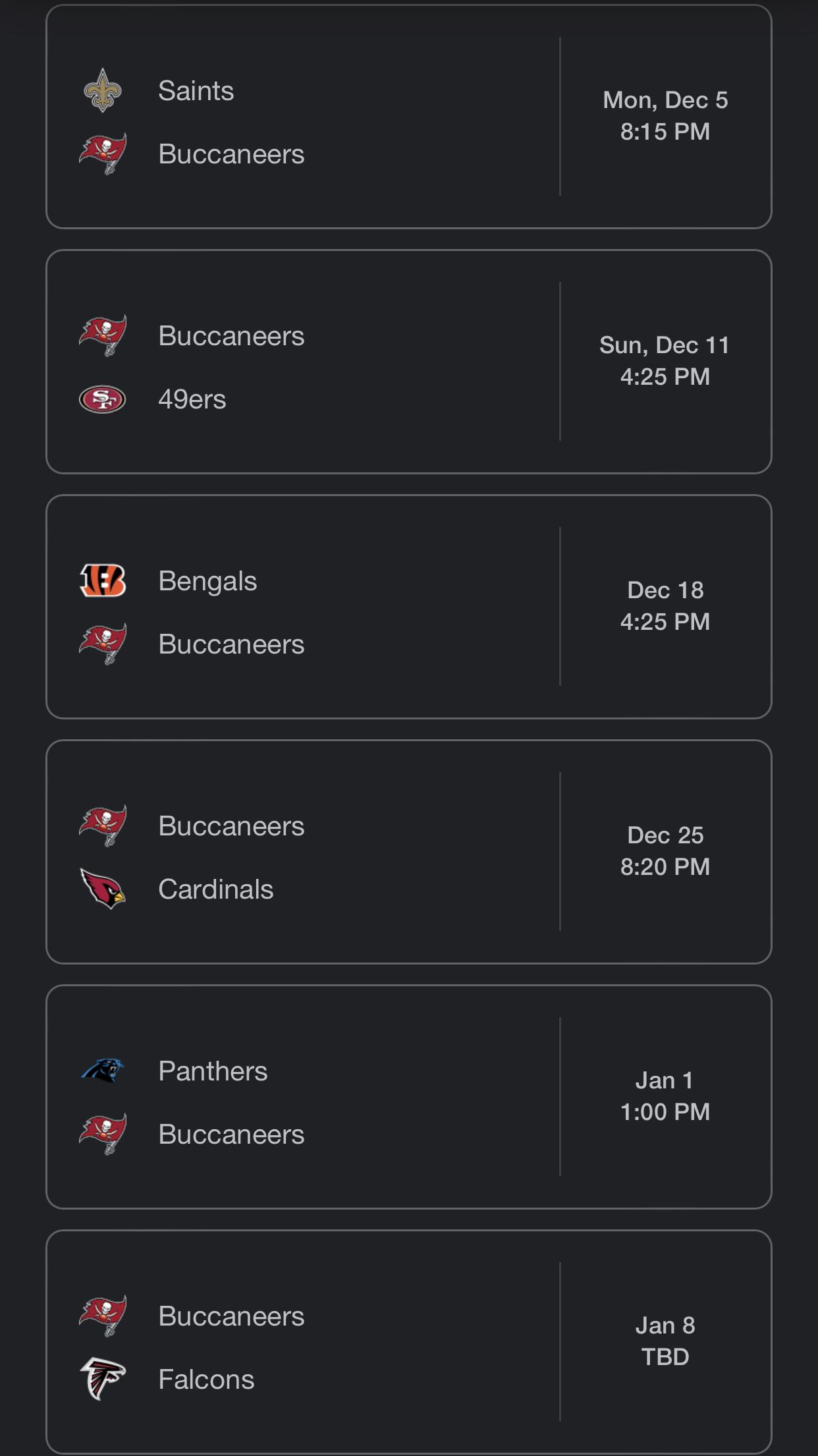Open the Saints vs Buccaneers Dec 5 game

408,117
